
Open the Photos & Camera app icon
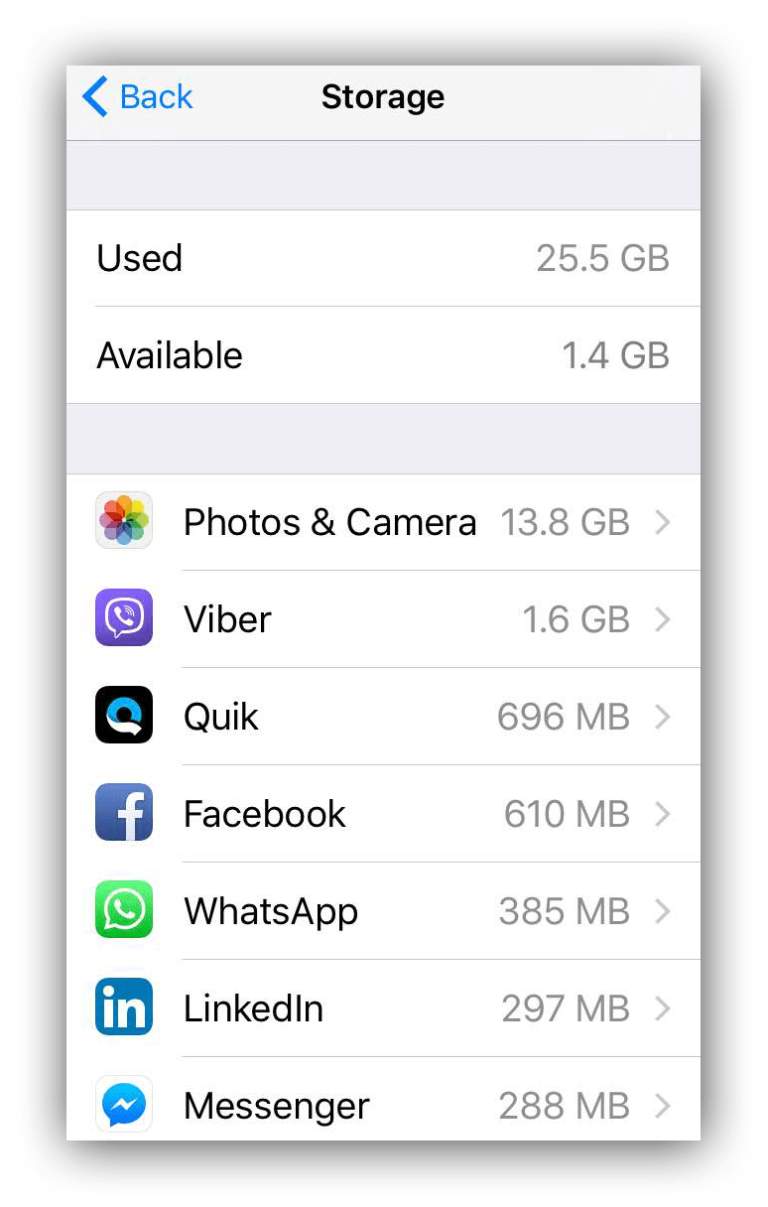tap(123, 521)
